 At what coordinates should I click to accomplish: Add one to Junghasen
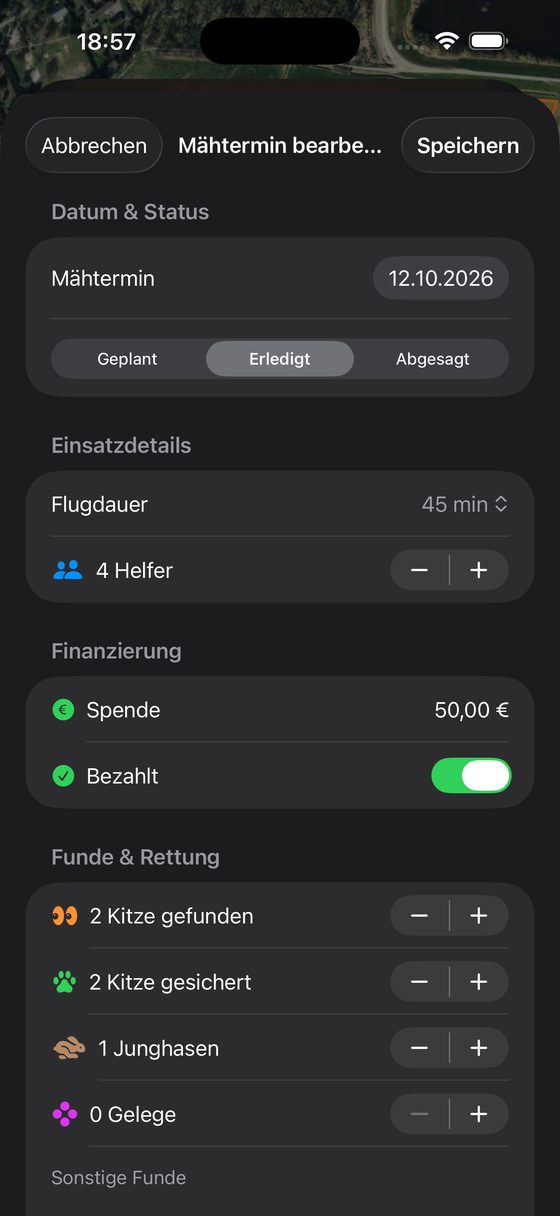pyautogui.click(x=479, y=1048)
